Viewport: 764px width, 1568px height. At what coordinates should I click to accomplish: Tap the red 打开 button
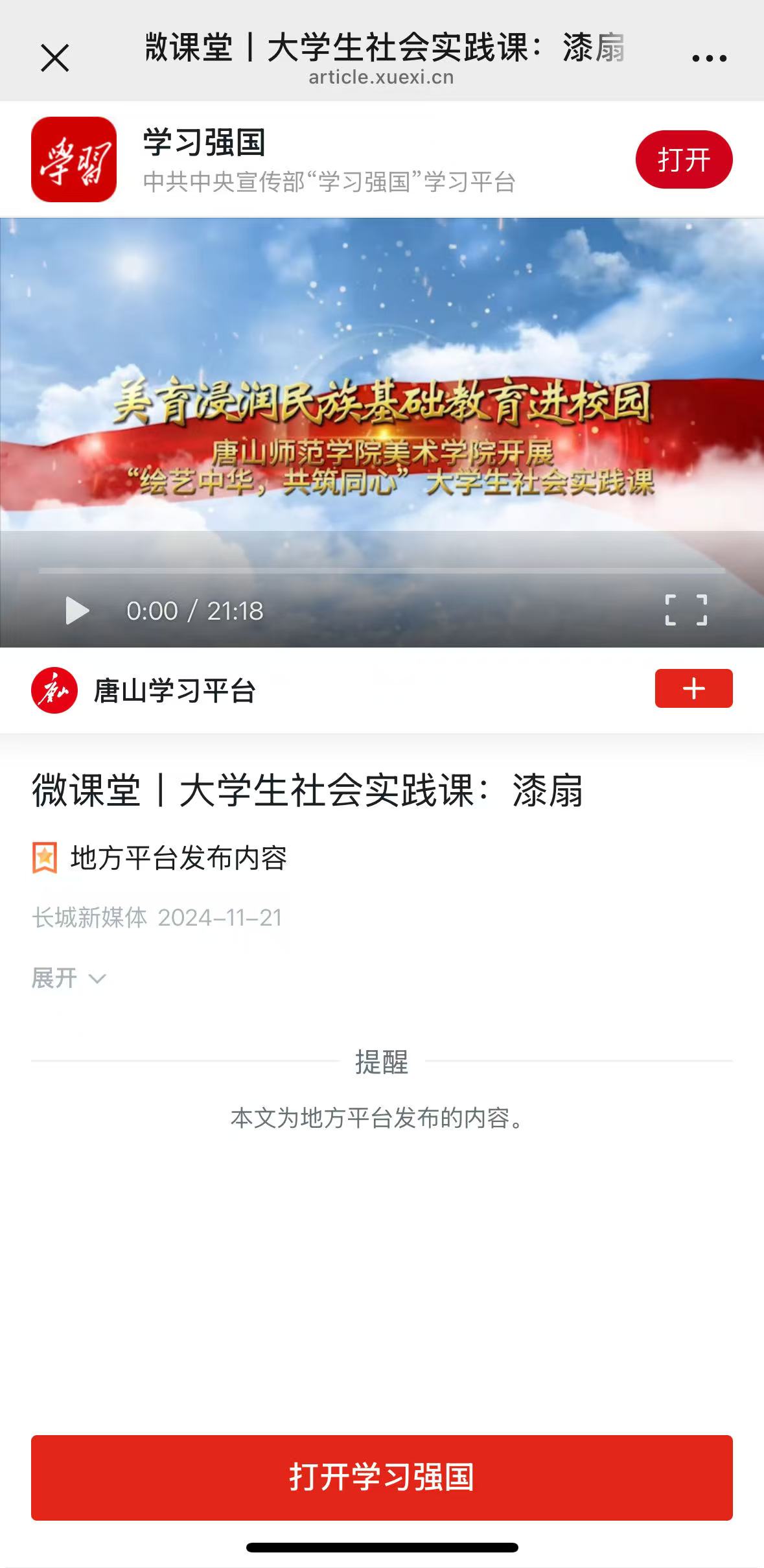point(684,159)
